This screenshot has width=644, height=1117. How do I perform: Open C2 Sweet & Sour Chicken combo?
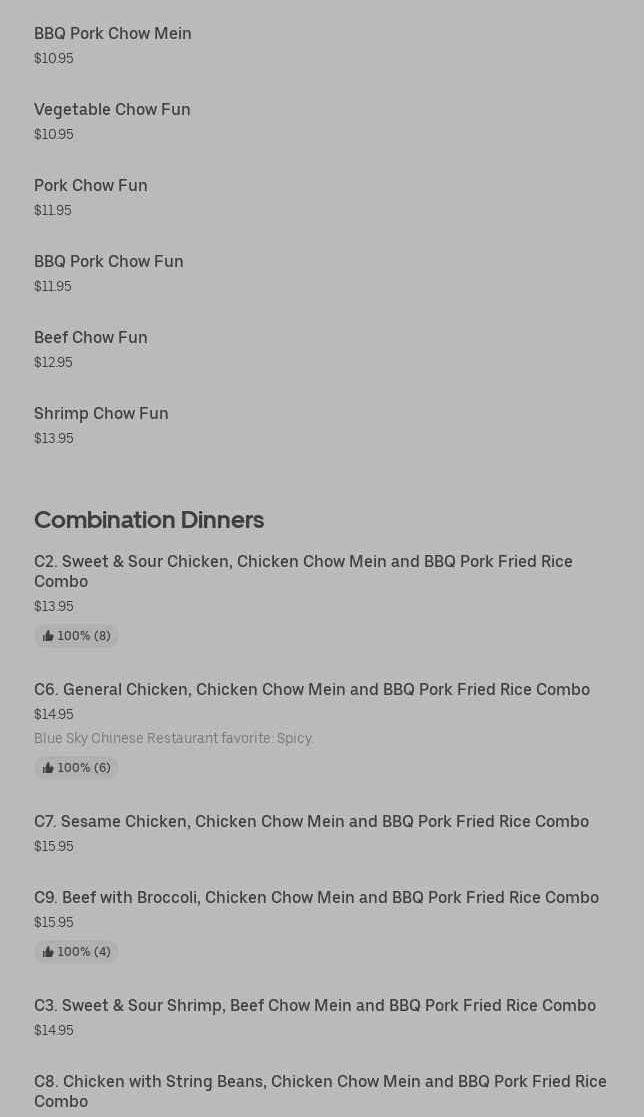pyautogui.click(x=303, y=571)
